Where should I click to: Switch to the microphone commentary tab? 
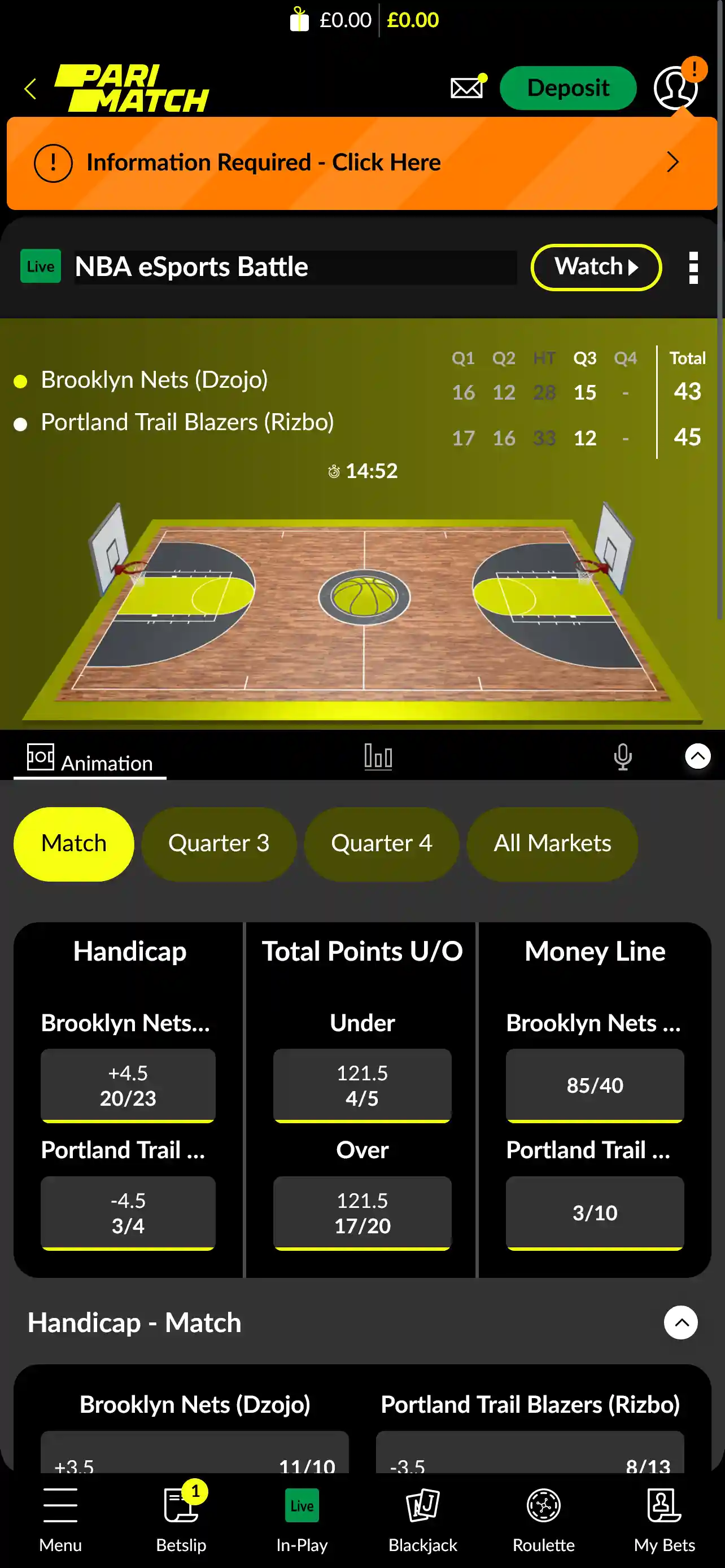point(622,756)
